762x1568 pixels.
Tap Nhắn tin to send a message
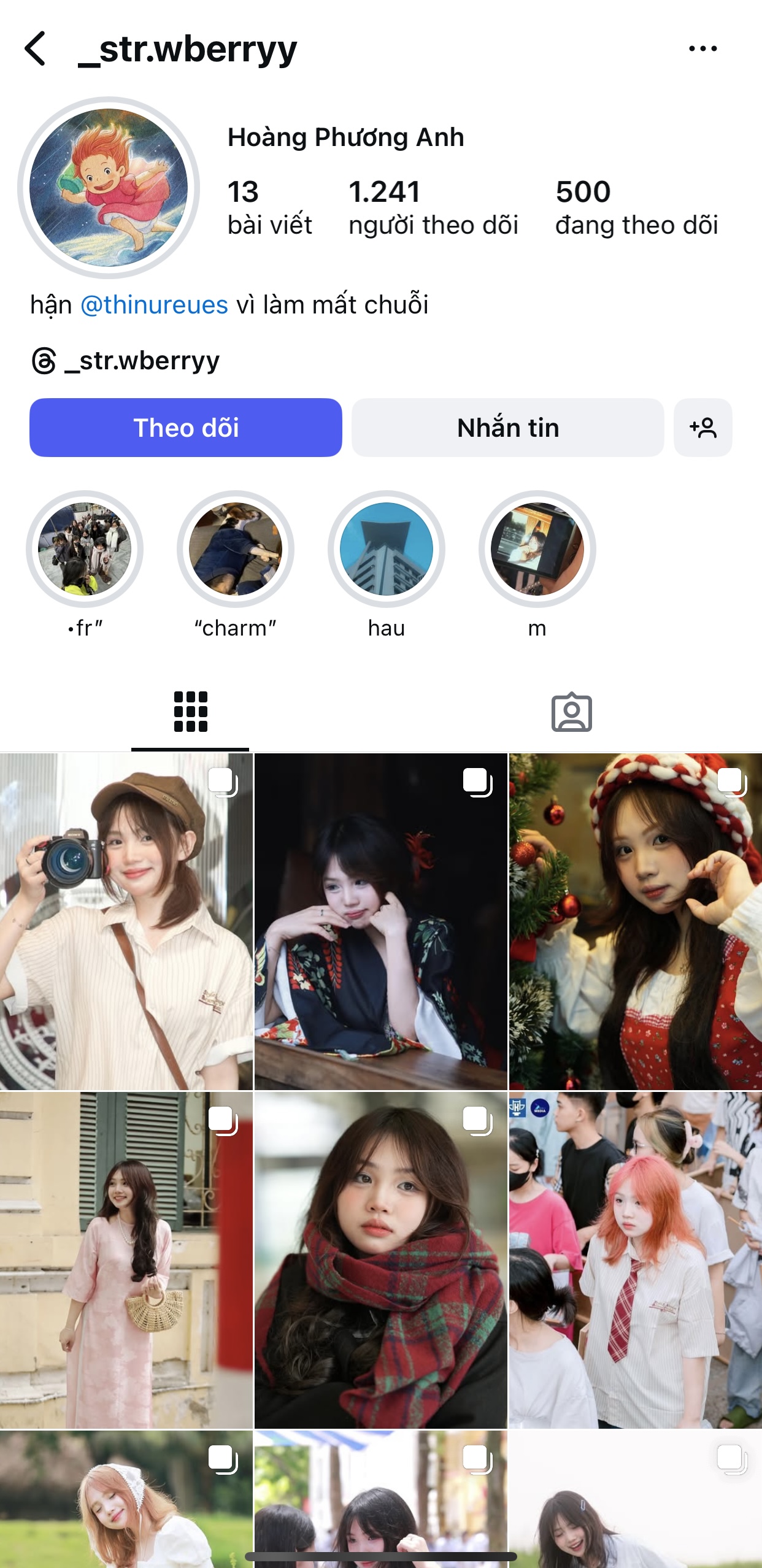coord(507,428)
